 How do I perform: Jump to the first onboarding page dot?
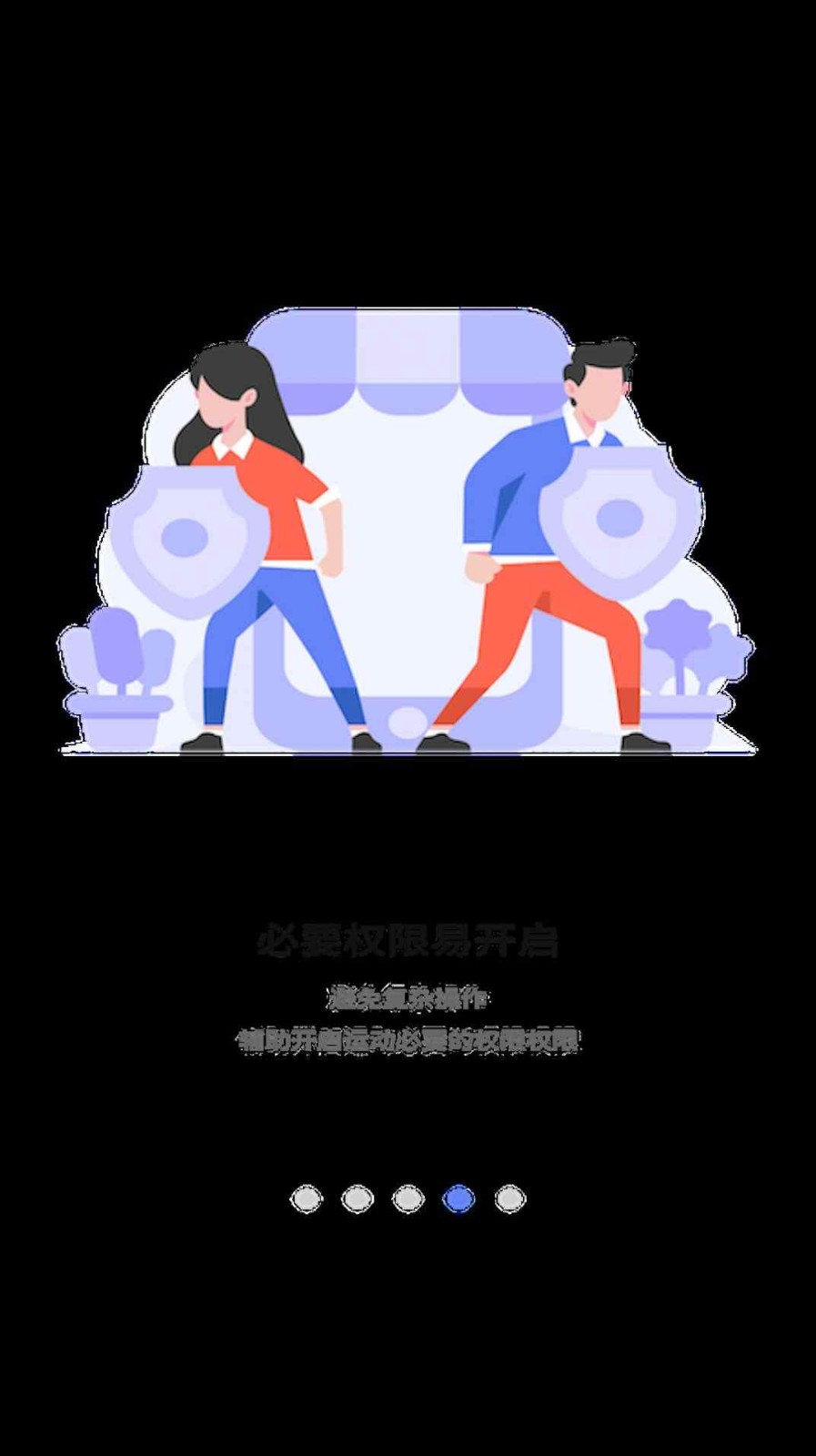click(x=307, y=1198)
